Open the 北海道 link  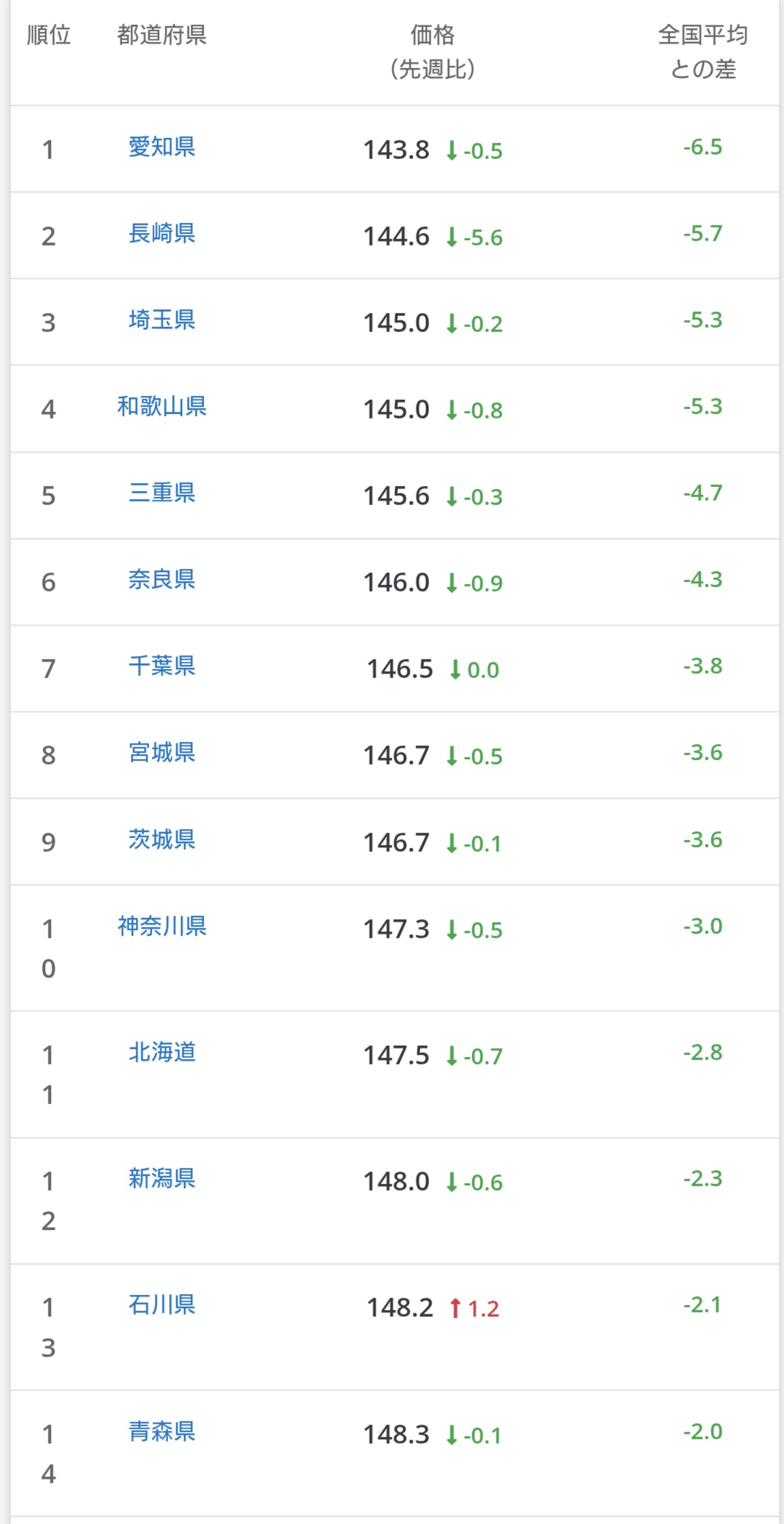pos(161,1052)
